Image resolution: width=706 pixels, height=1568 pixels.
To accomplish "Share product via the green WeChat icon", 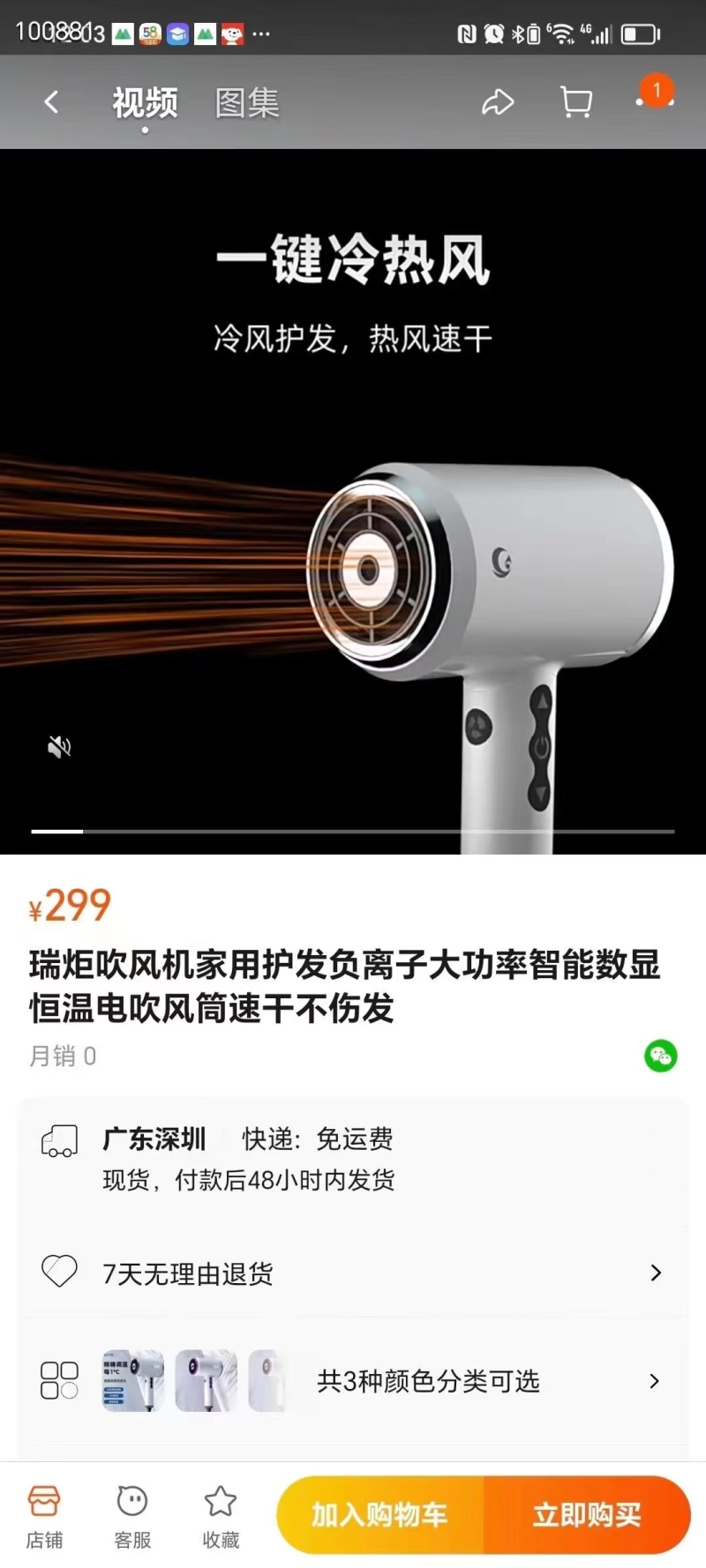I will pos(660,1056).
